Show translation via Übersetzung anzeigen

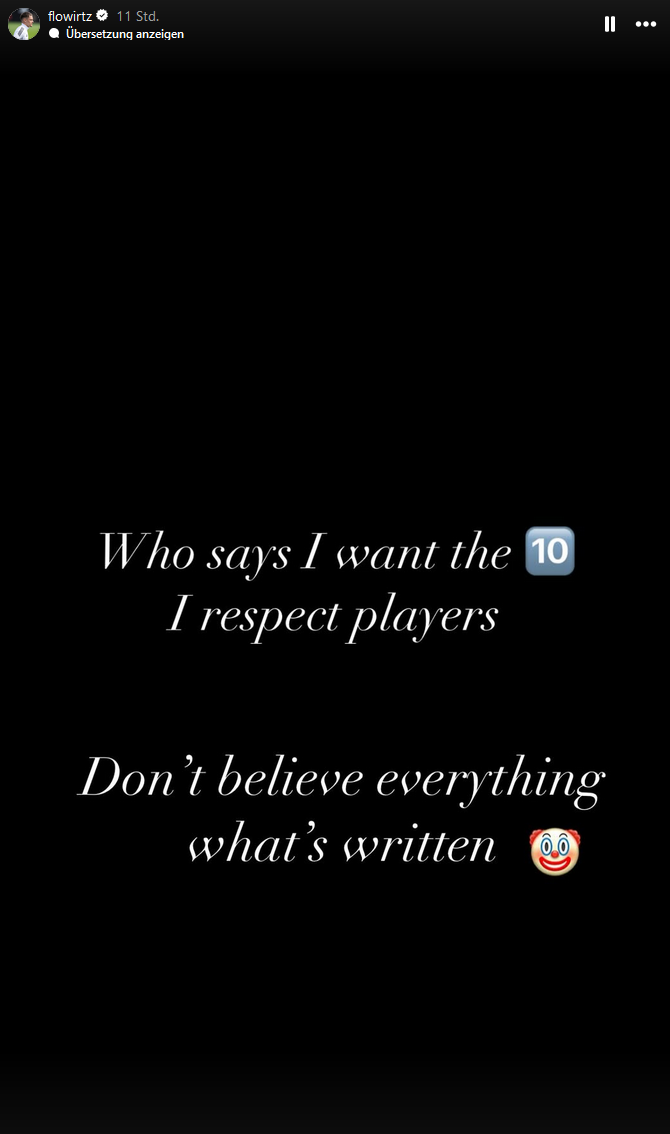pos(124,34)
